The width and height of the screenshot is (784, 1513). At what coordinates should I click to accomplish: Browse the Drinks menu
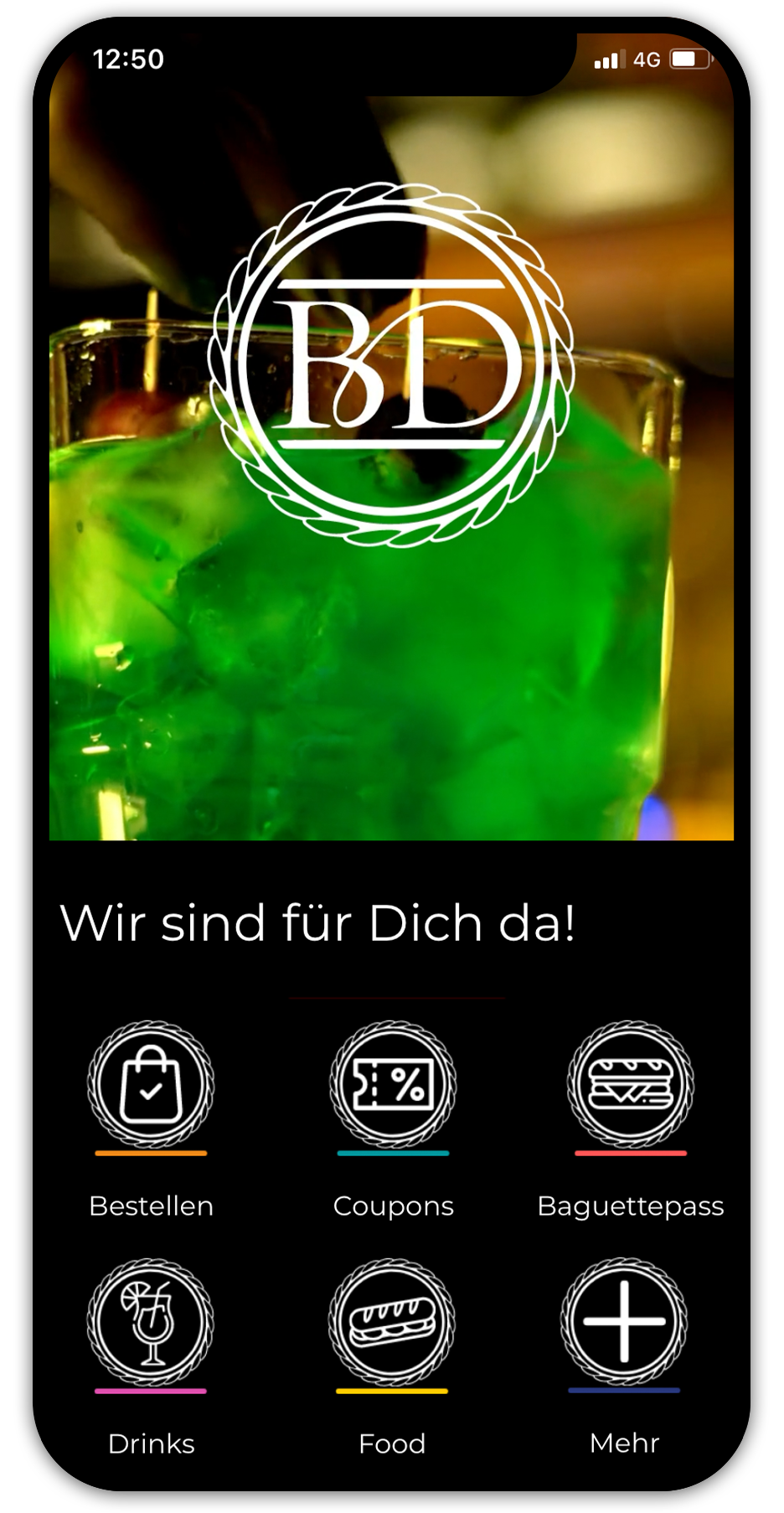pos(151,1322)
